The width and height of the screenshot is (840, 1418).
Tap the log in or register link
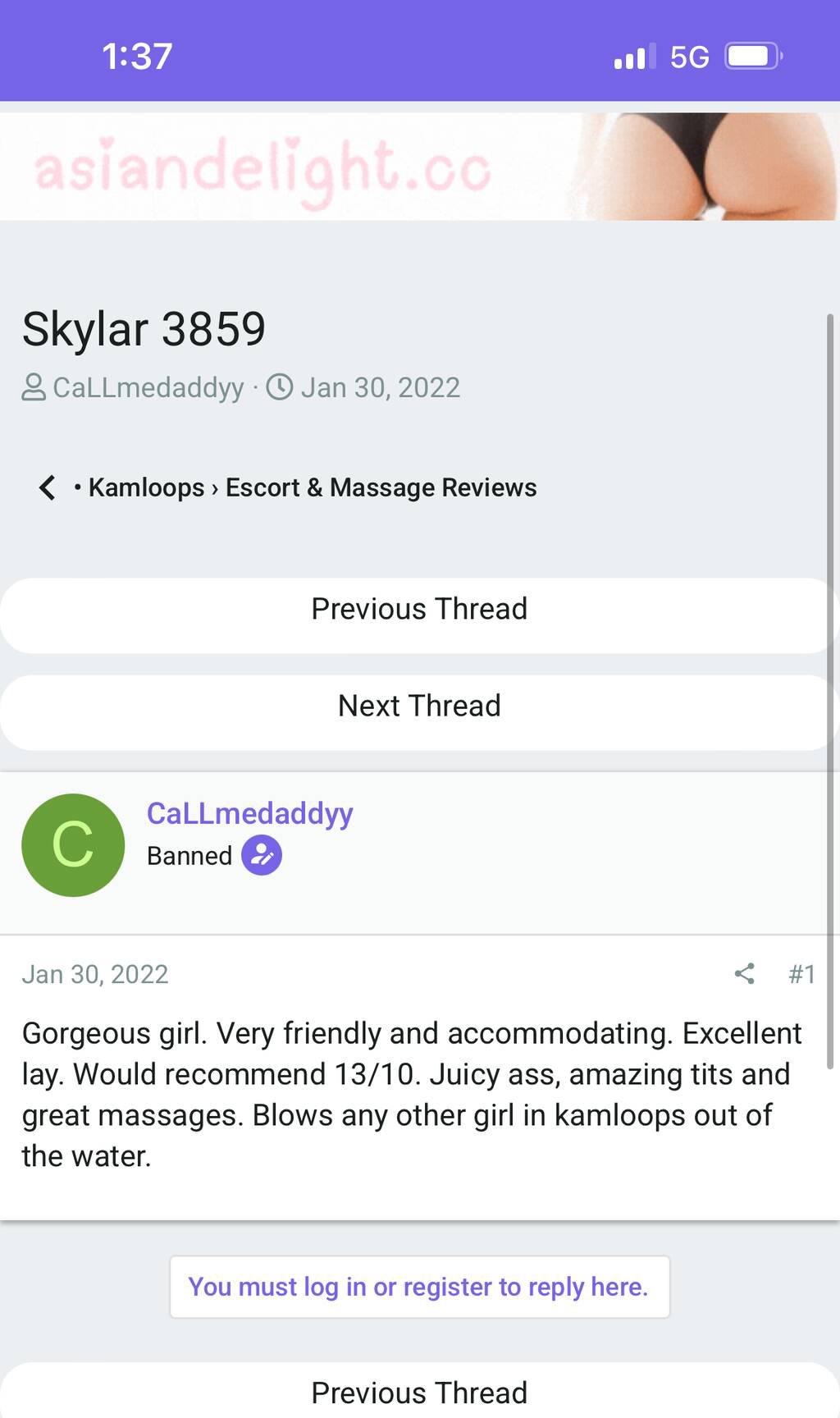pos(418,1287)
